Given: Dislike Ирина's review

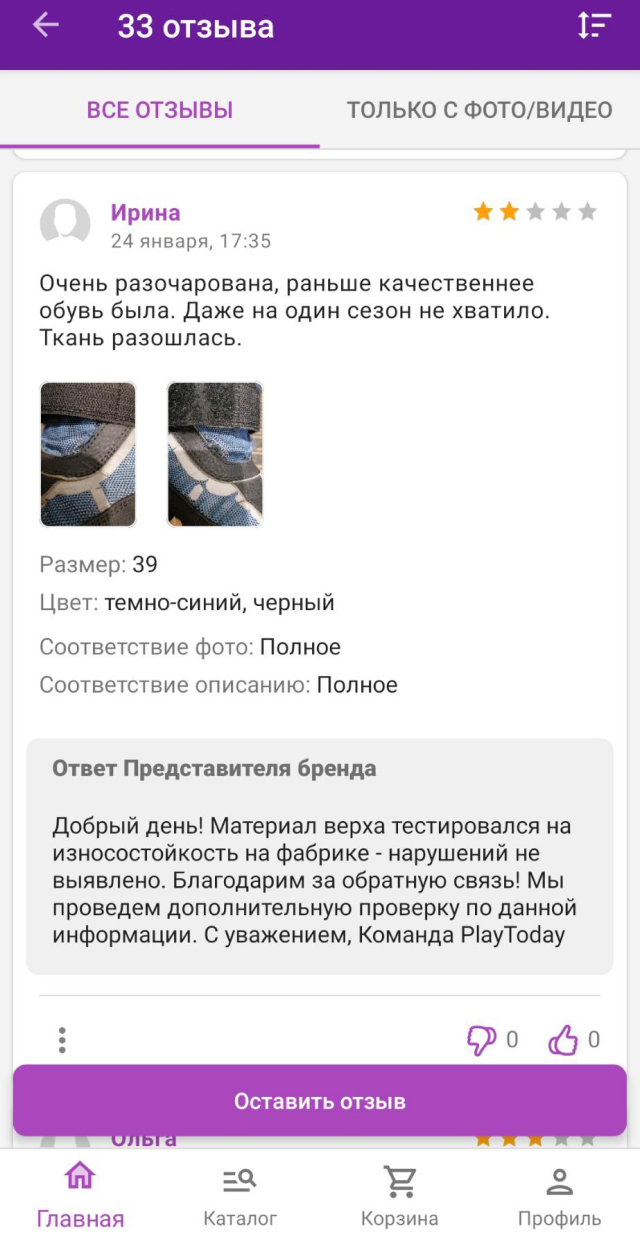Looking at the screenshot, I should [482, 1040].
